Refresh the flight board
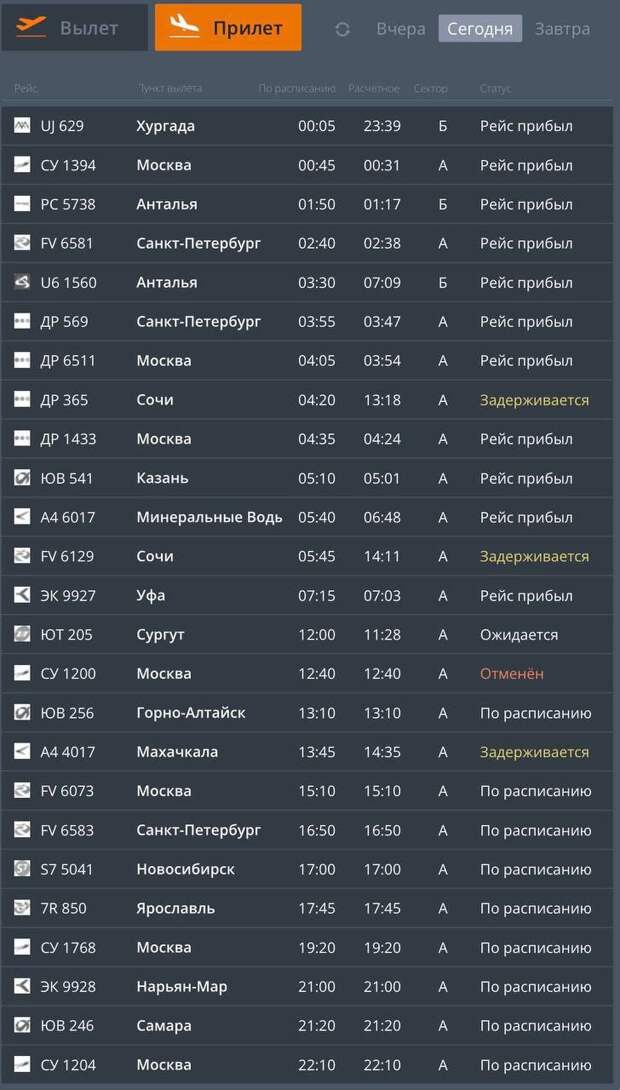The height and width of the screenshot is (1090, 620). [x=342, y=29]
